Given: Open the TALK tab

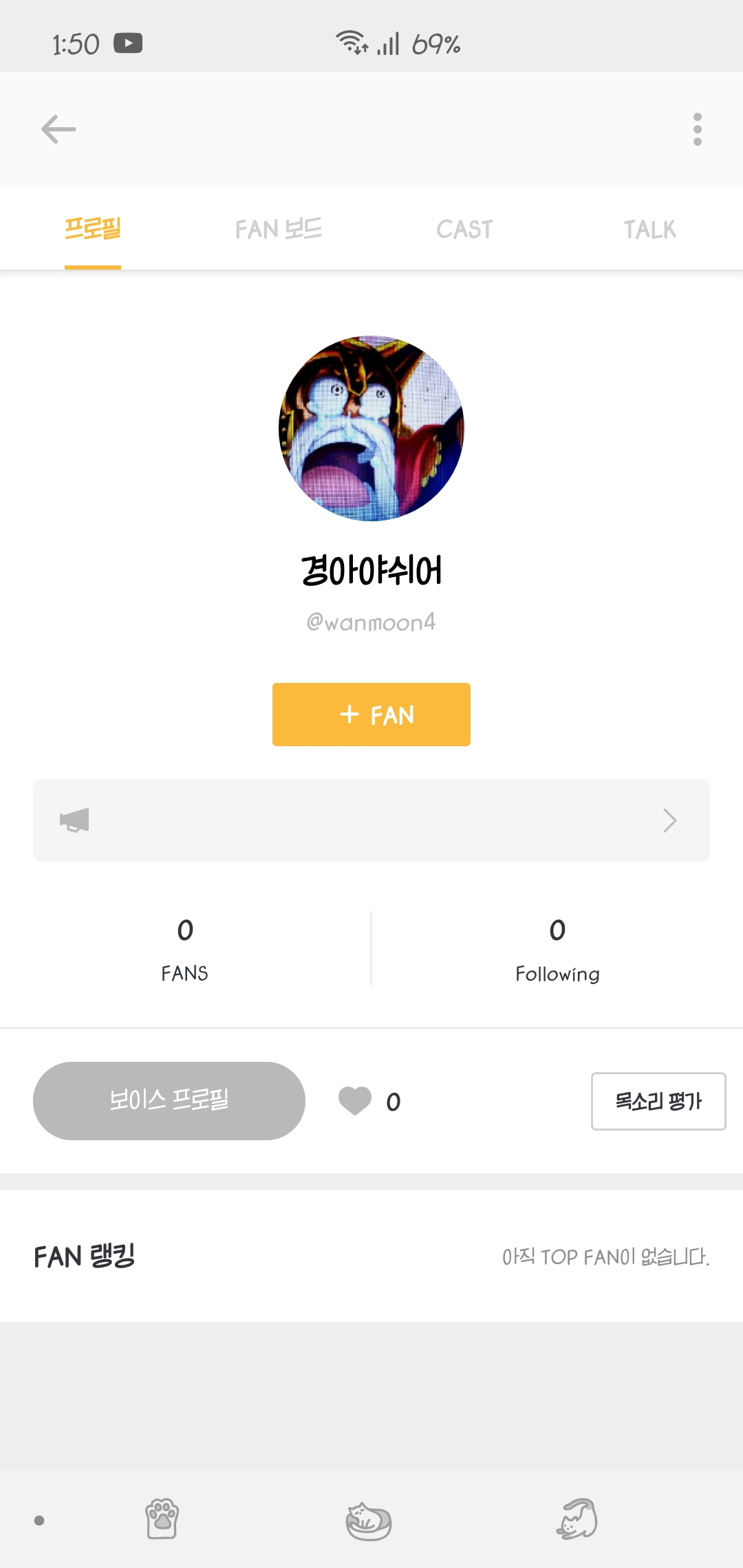Looking at the screenshot, I should tap(649, 229).
